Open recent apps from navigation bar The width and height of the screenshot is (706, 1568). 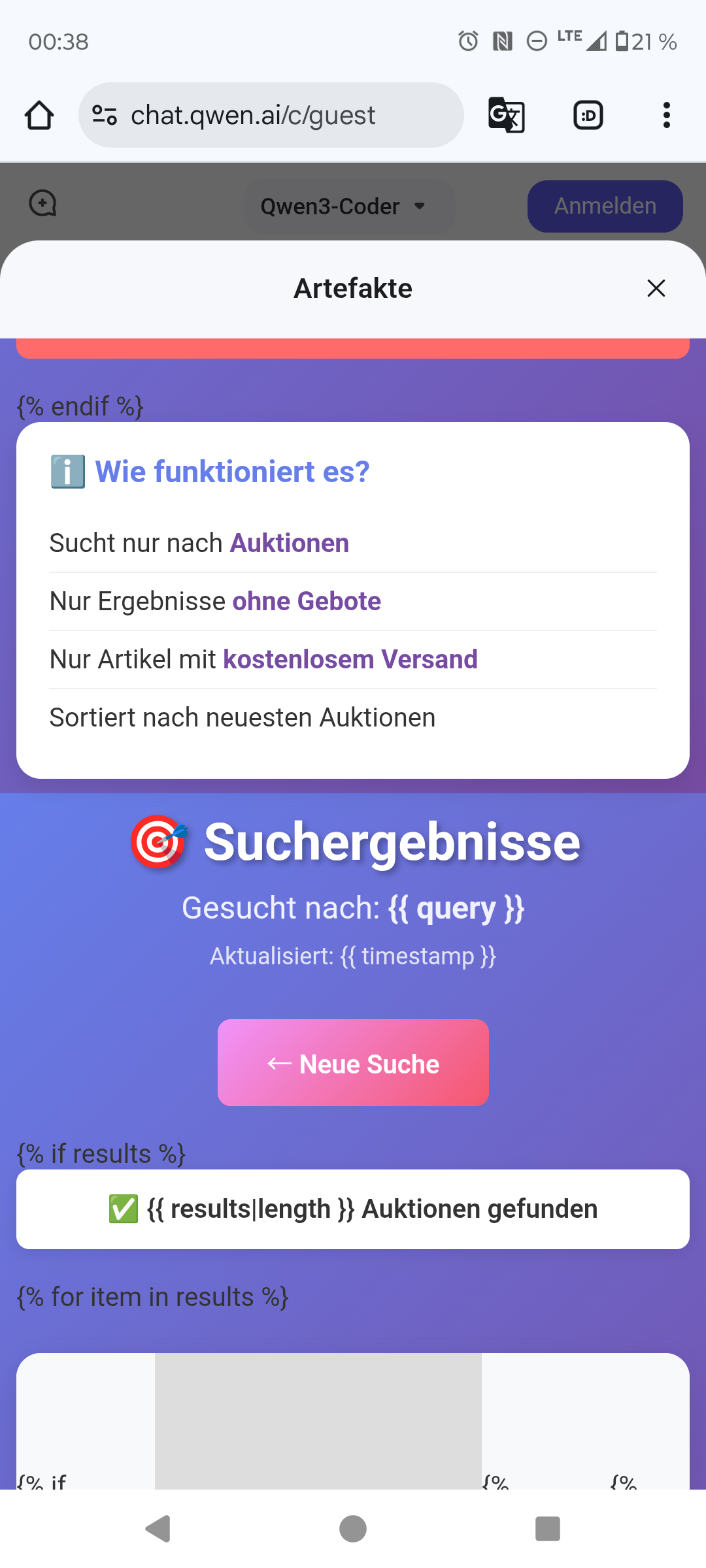click(x=548, y=1529)
